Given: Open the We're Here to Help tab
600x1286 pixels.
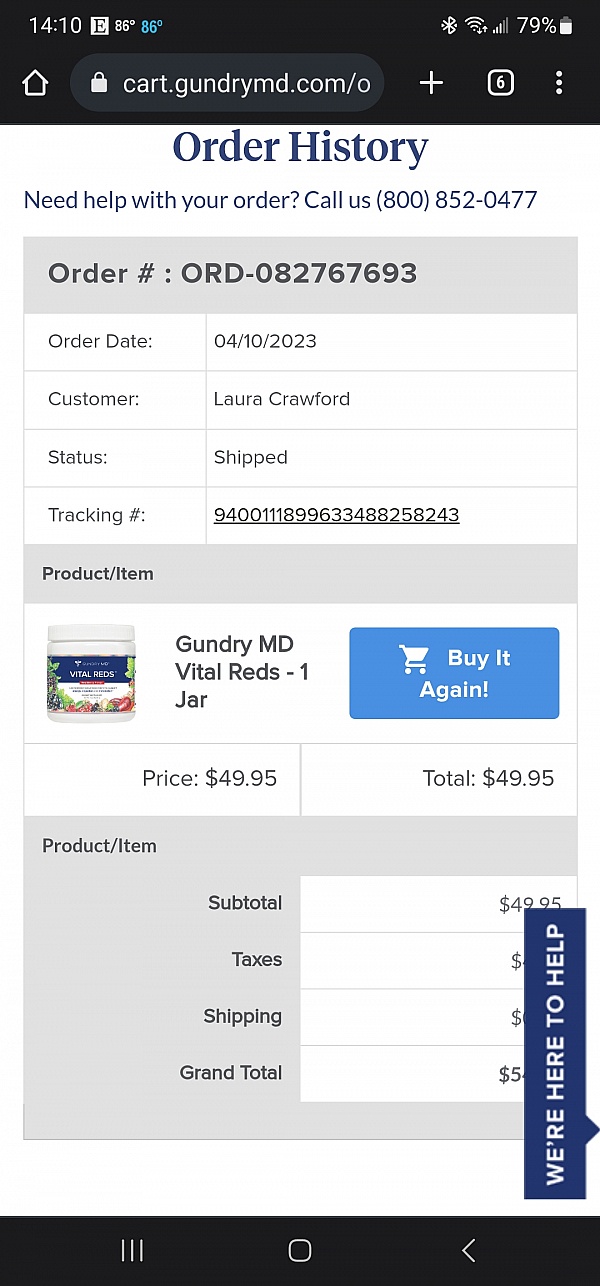Looking at the screenshot, I should coord(557,1055).
